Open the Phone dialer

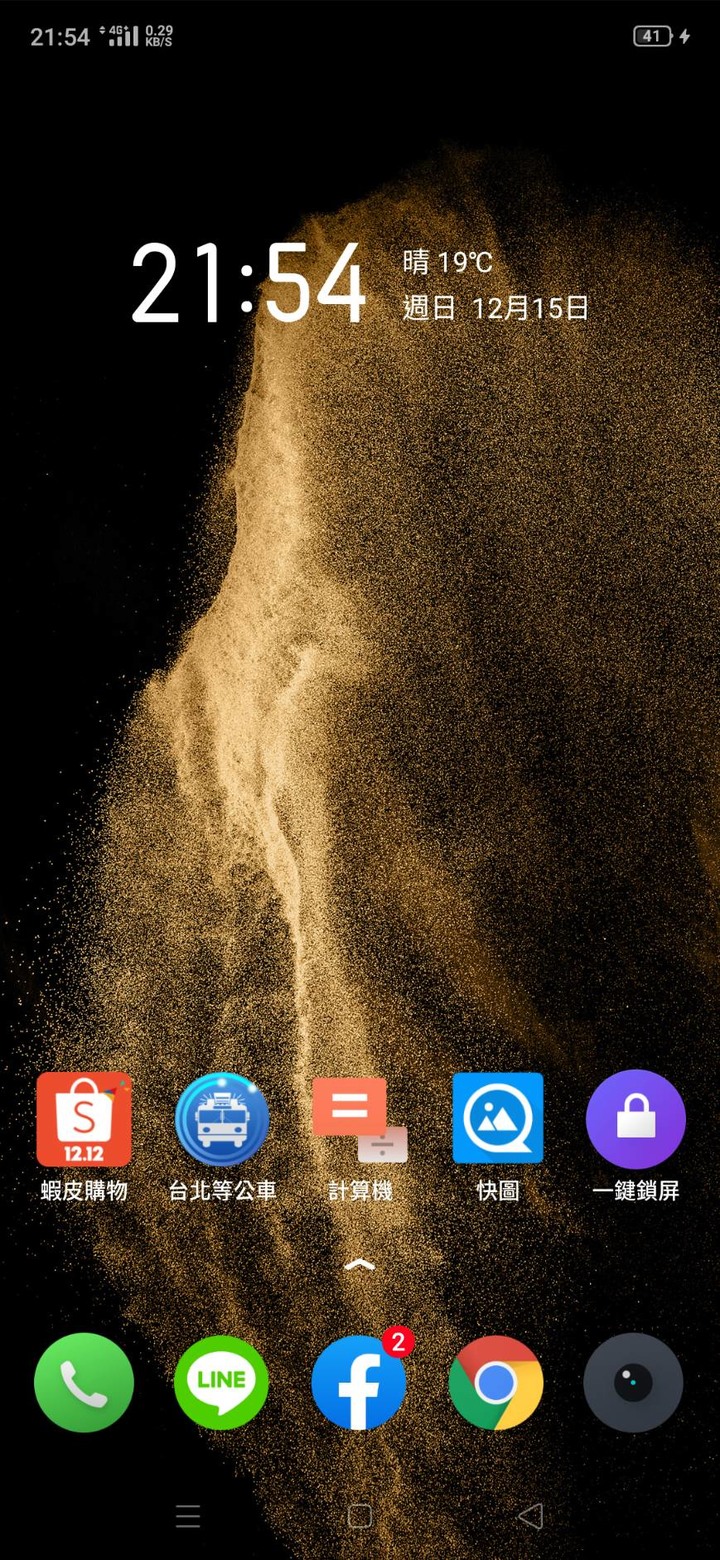[84, 1383]
